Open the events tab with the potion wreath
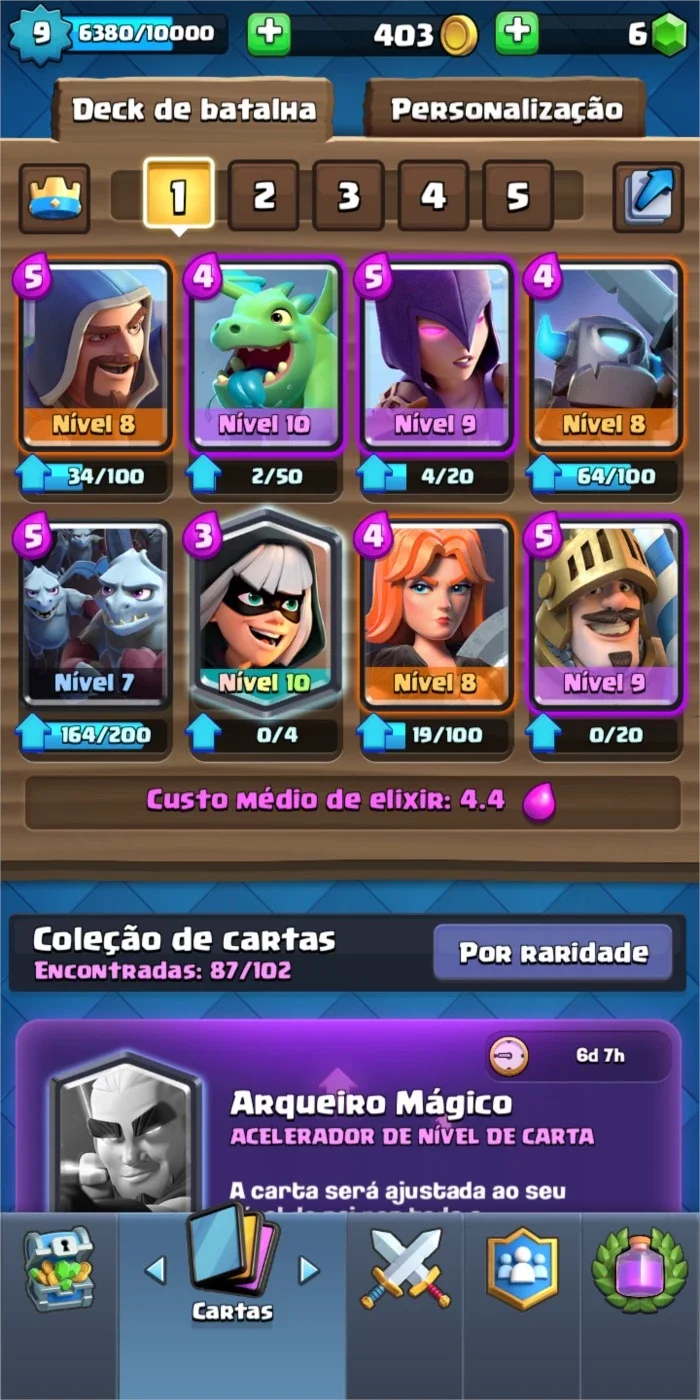700x1400 pixels. pyautogui.click(x=639, y=1268)
